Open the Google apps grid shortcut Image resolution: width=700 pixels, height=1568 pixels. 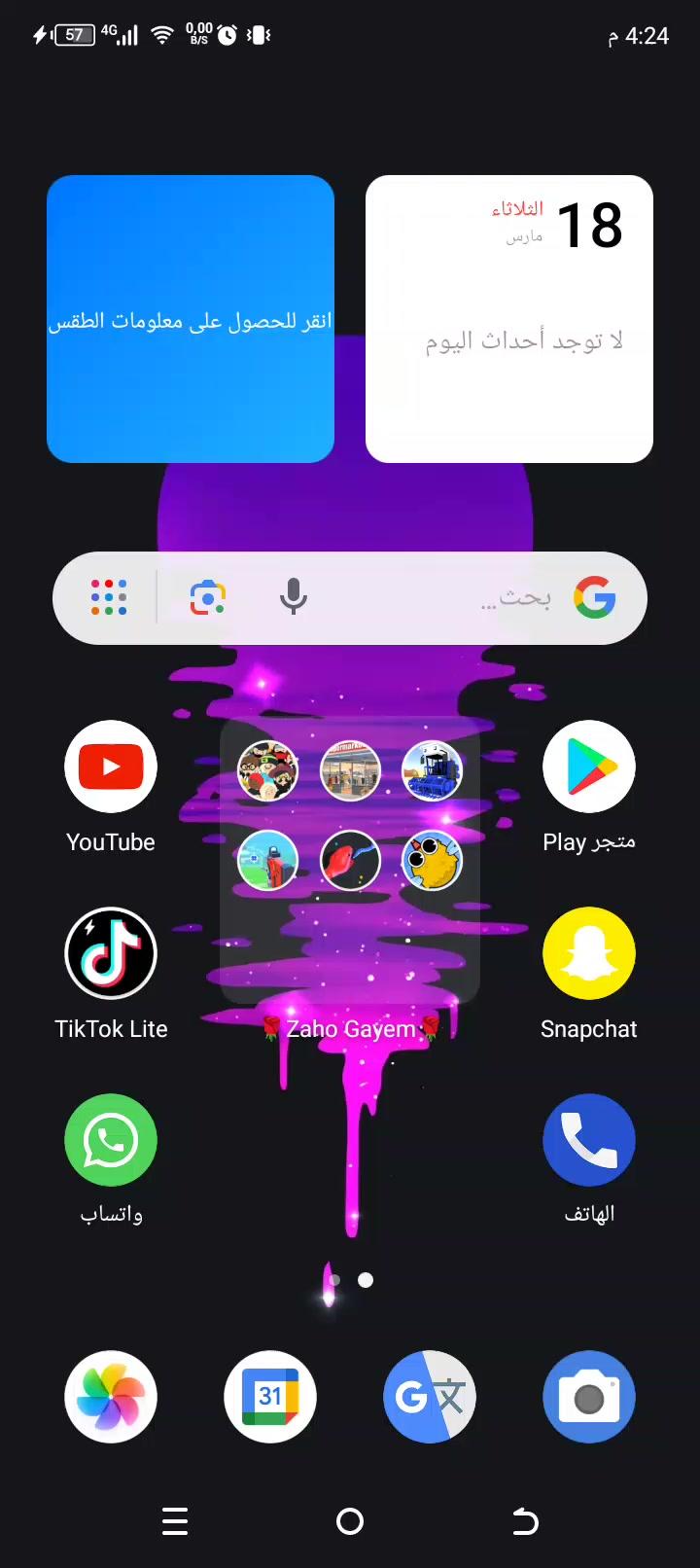pyautogui.click(x=109, y=597)
